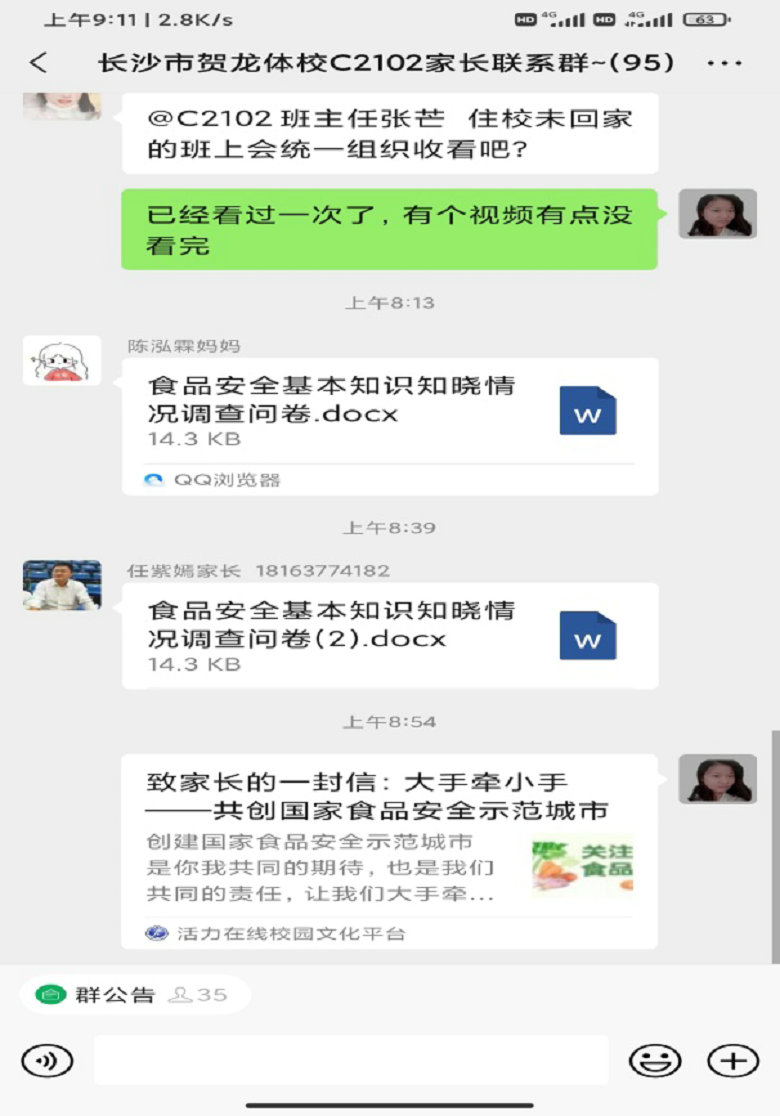Image resolution: width=780 pixels, height=1116 pixels.
Task: Open the plus attachment menu
Action: click(x=733, y=1061)
